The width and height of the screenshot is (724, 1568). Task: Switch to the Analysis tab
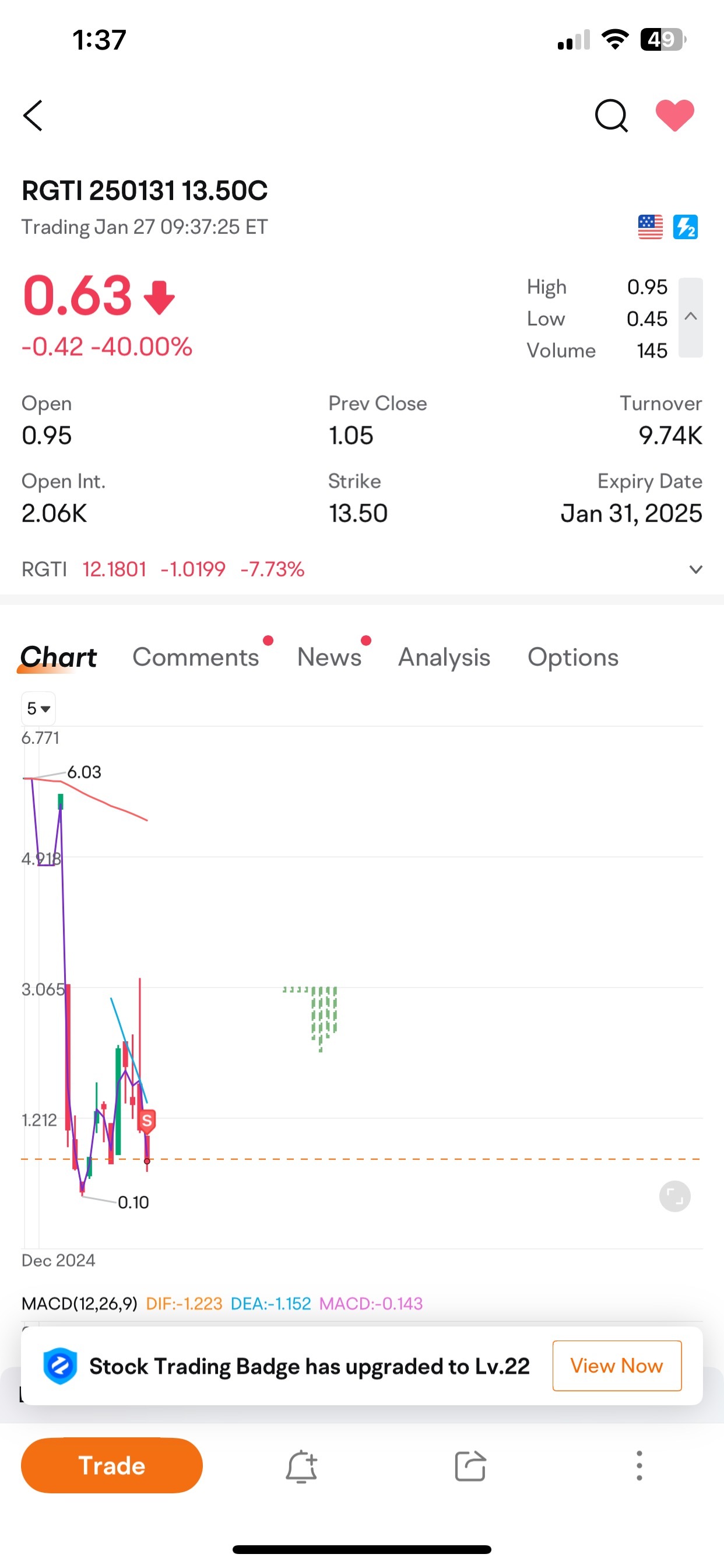tap(444, 657)
